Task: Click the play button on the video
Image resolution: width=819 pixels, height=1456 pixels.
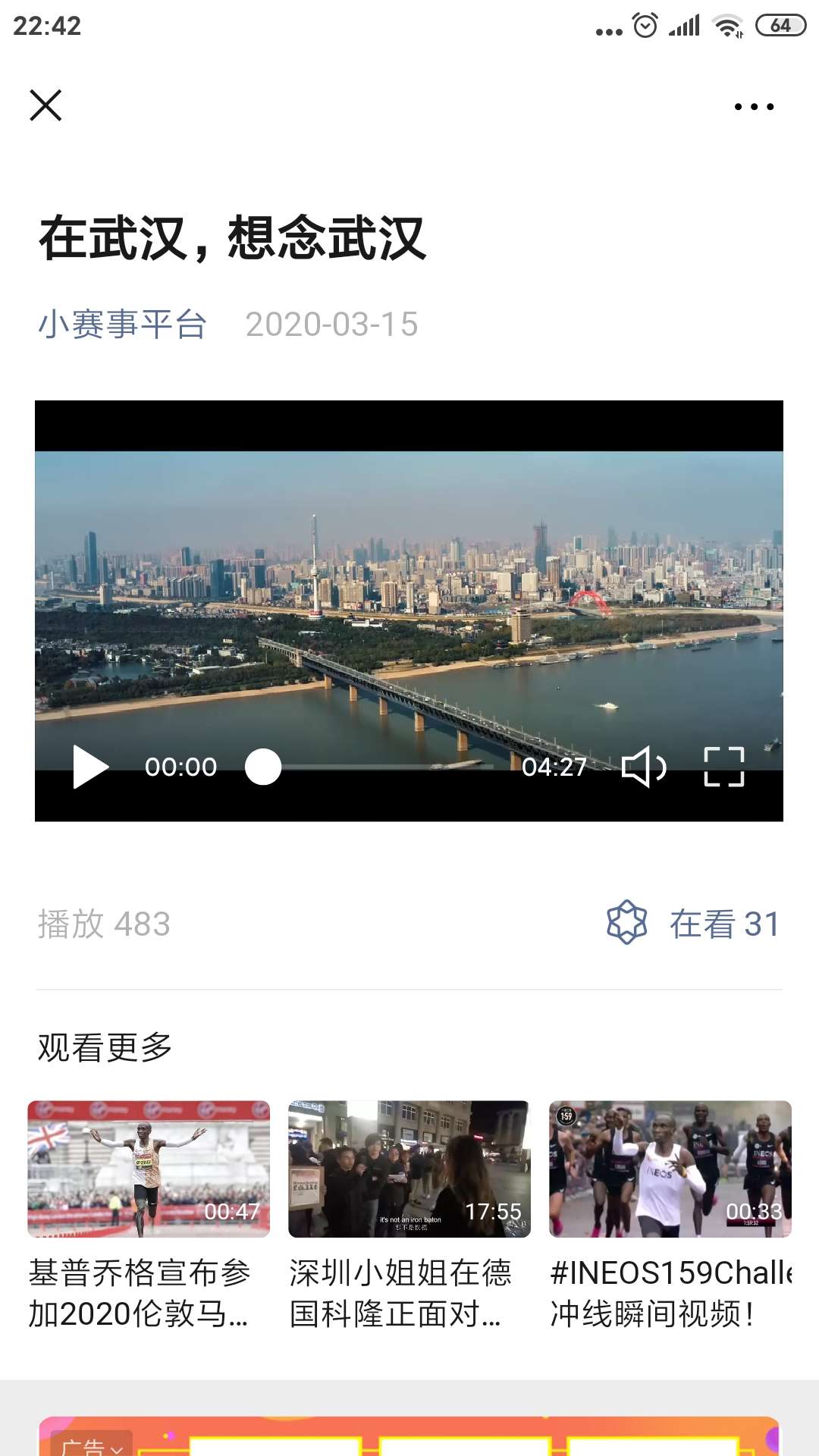Action: point(90,767)
